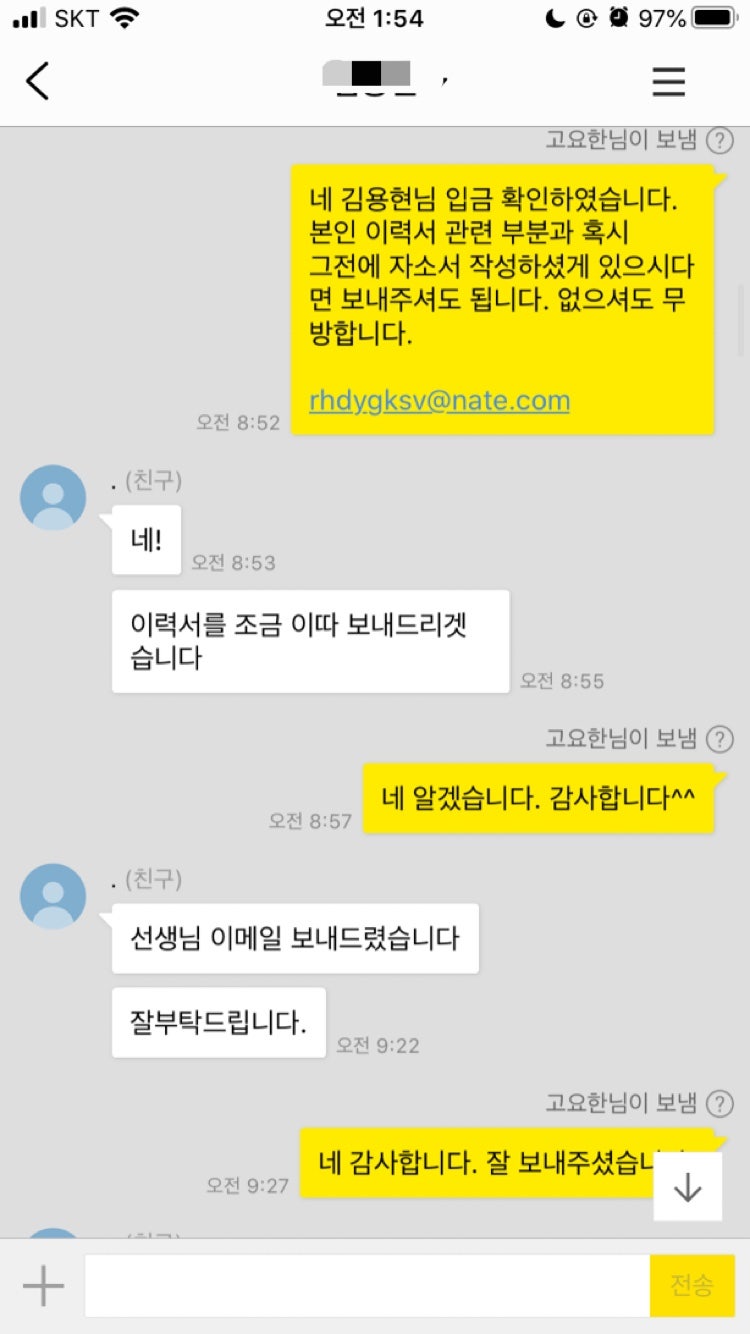Viewport: 750px width, 1334px height.
Task: Open the attachment plus menu
Action: [x=43, y=1285]
